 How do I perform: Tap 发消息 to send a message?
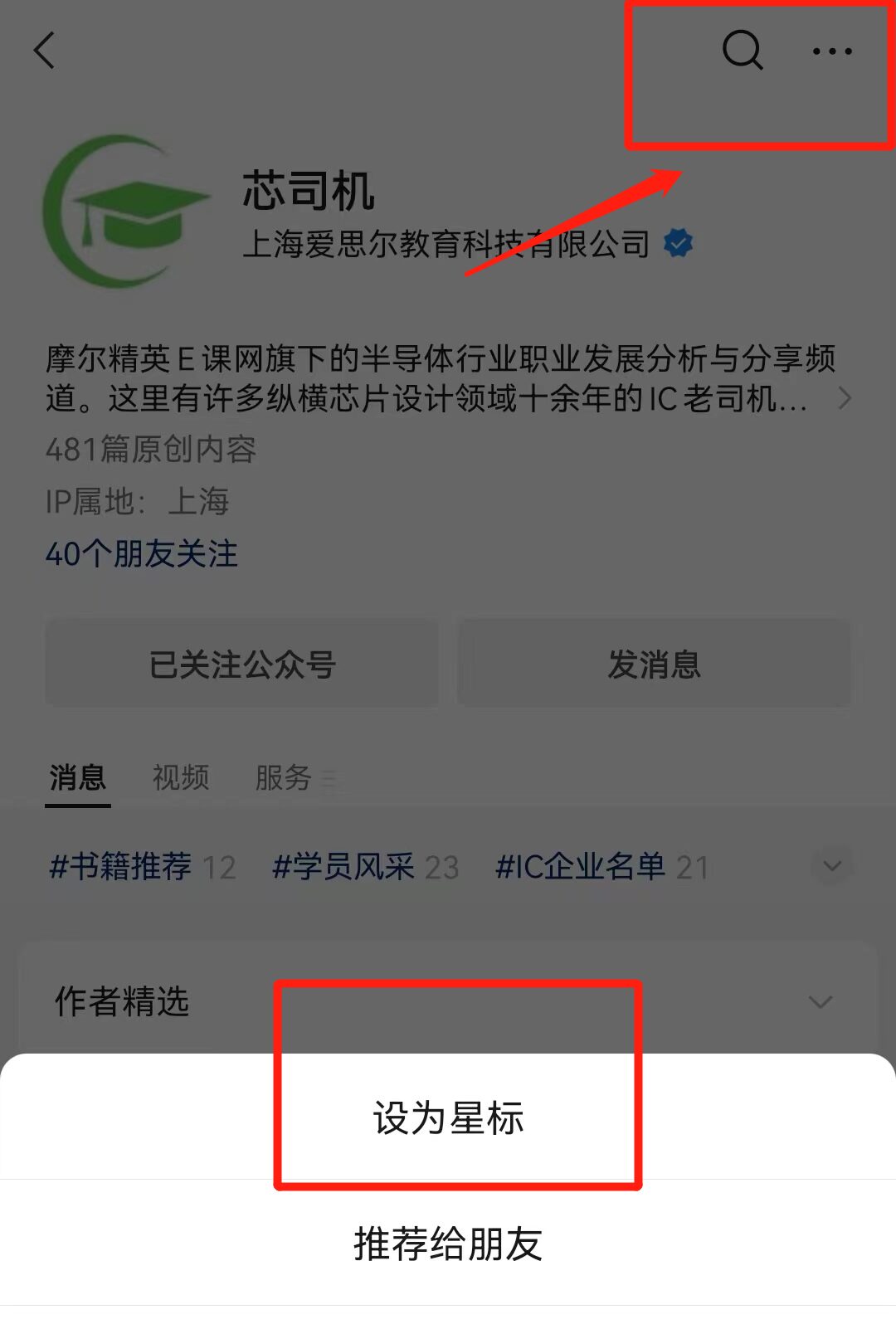click(654, 664)
